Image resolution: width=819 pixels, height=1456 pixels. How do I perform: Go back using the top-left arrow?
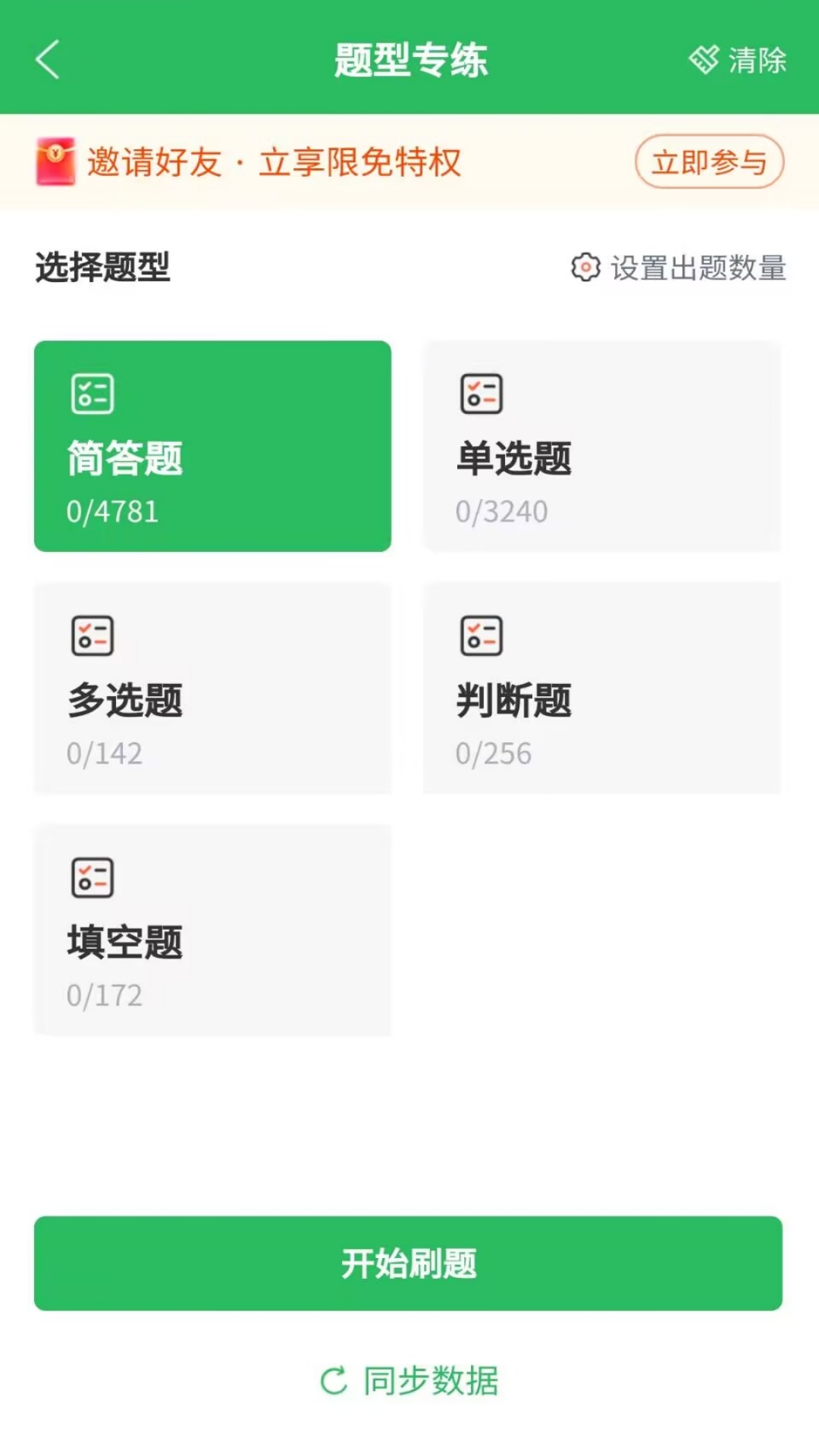pyautogui.click(x=47, y=60)
